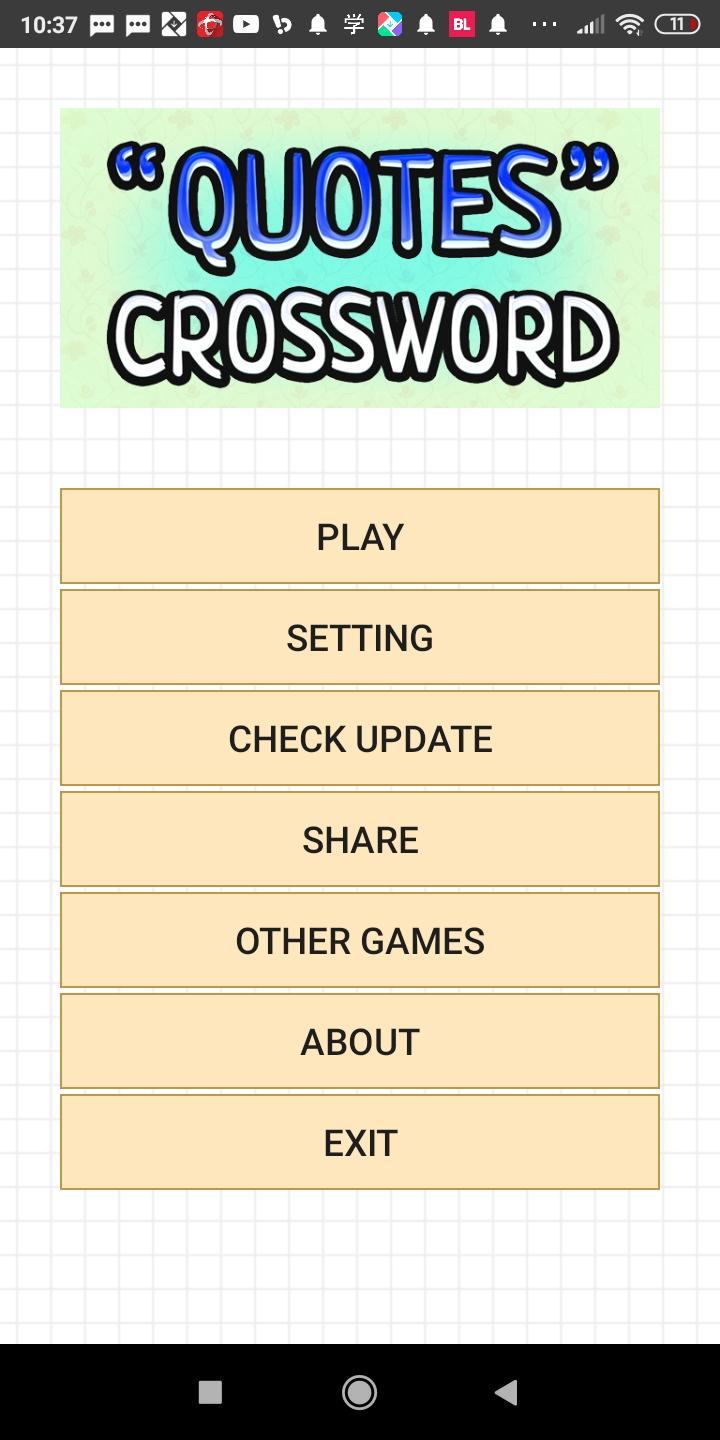The width and height of the screenshot is (720, 1440).
Task: Share the Quotes Crossword app
Action: click(360, 839)
